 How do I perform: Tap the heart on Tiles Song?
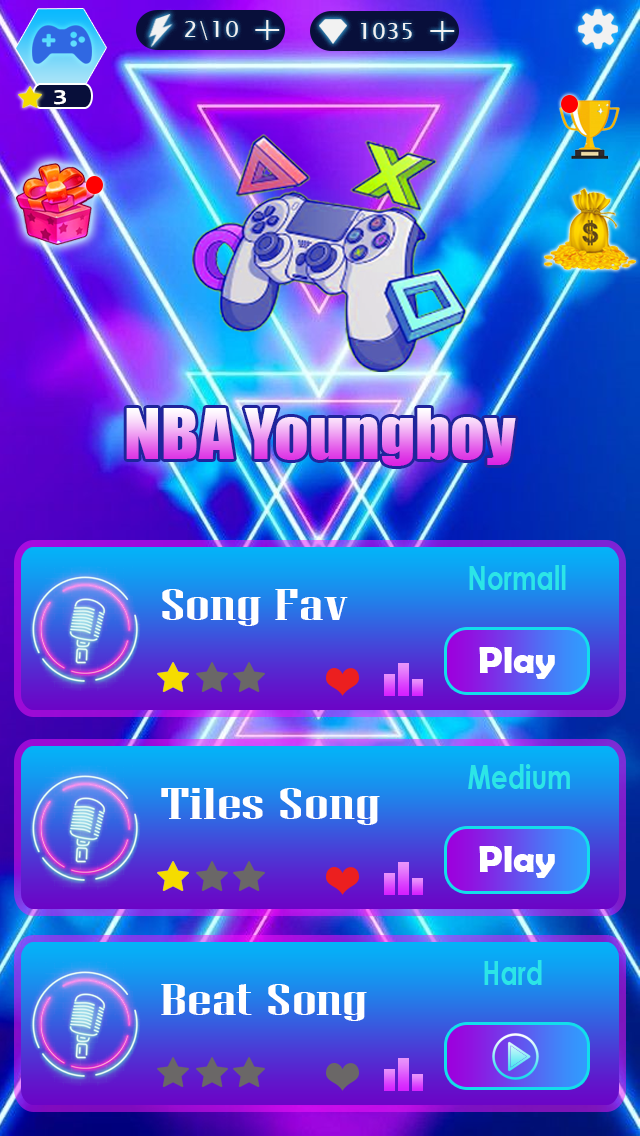[342, 880]
